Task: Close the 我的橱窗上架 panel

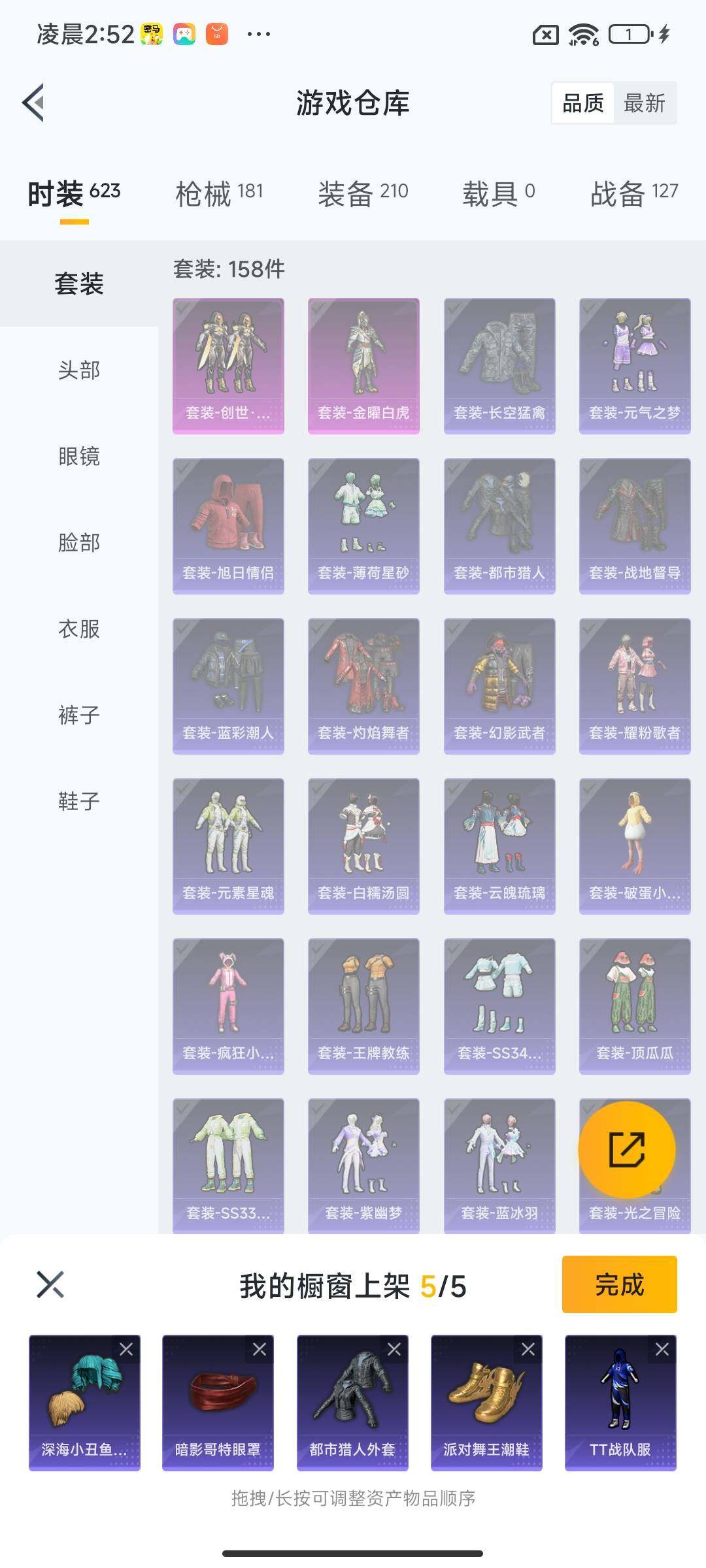Action: tap(50, 1284)
